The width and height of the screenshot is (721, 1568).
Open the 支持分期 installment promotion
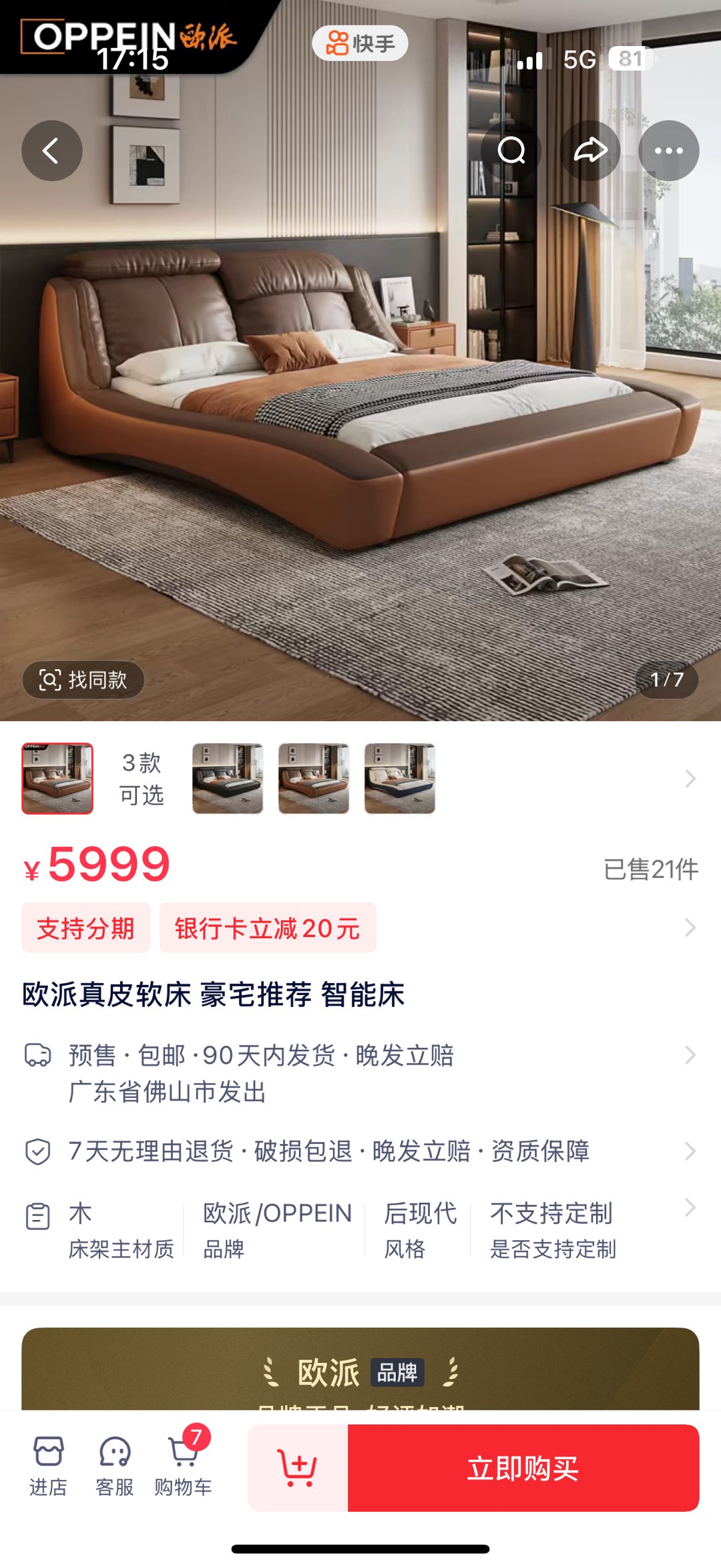pos(86,928)
